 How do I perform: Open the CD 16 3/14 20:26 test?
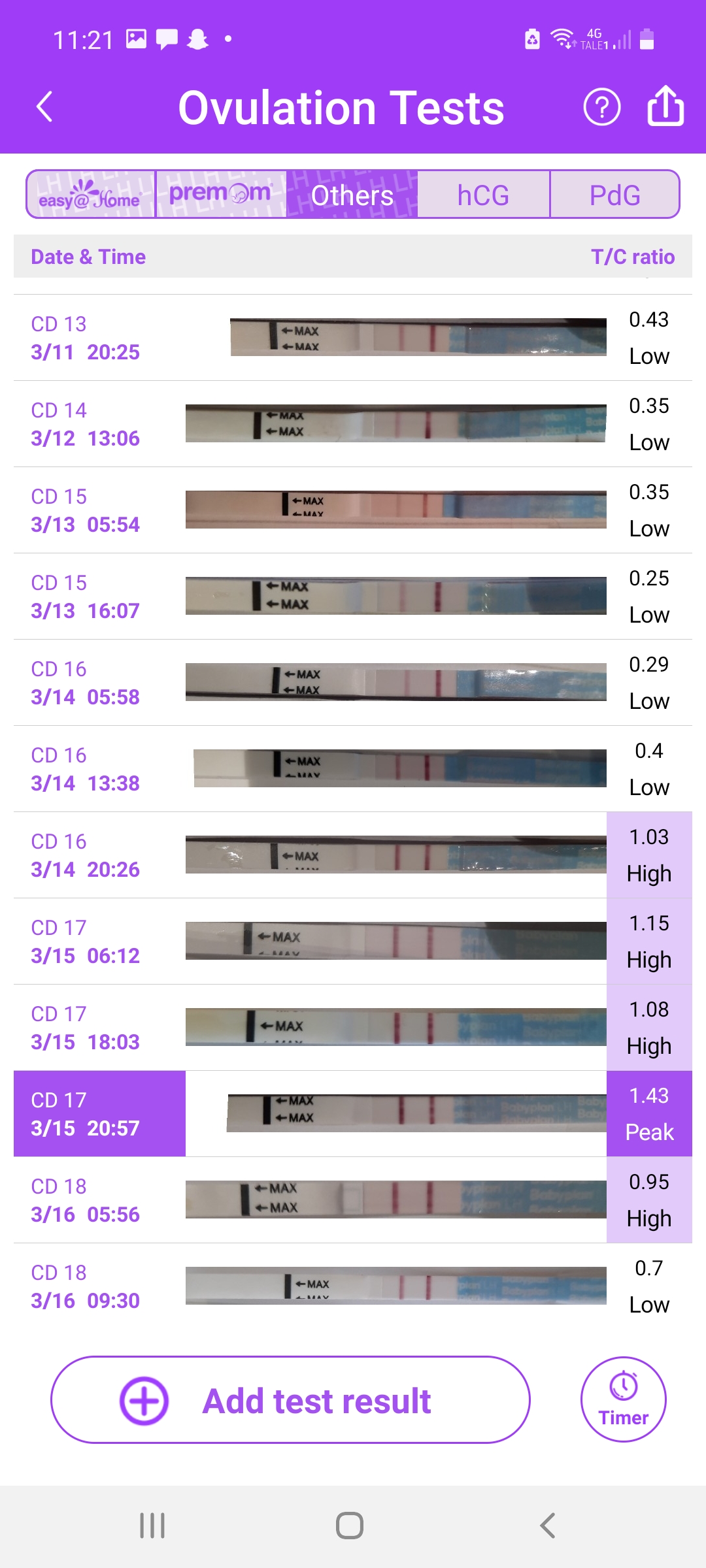point(353,855)
